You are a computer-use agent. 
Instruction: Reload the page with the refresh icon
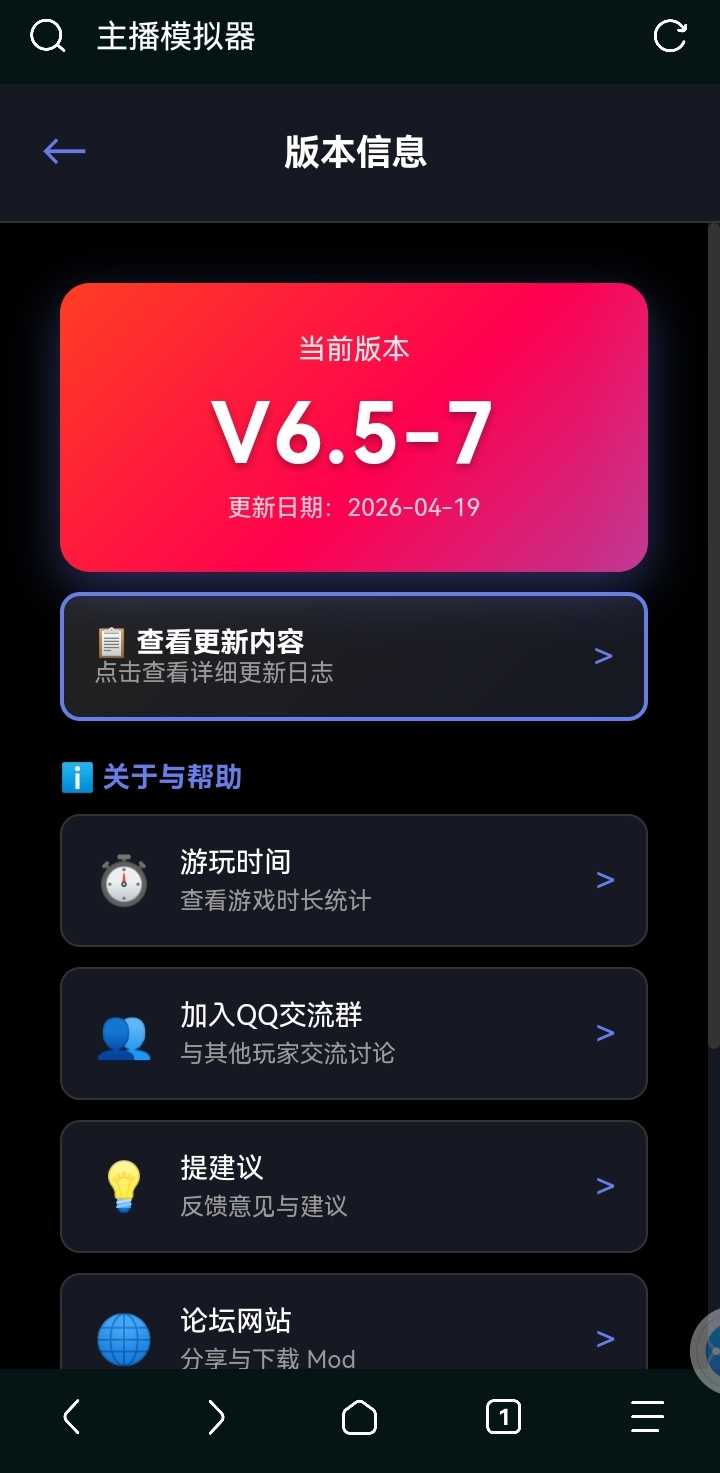point(669,37)
